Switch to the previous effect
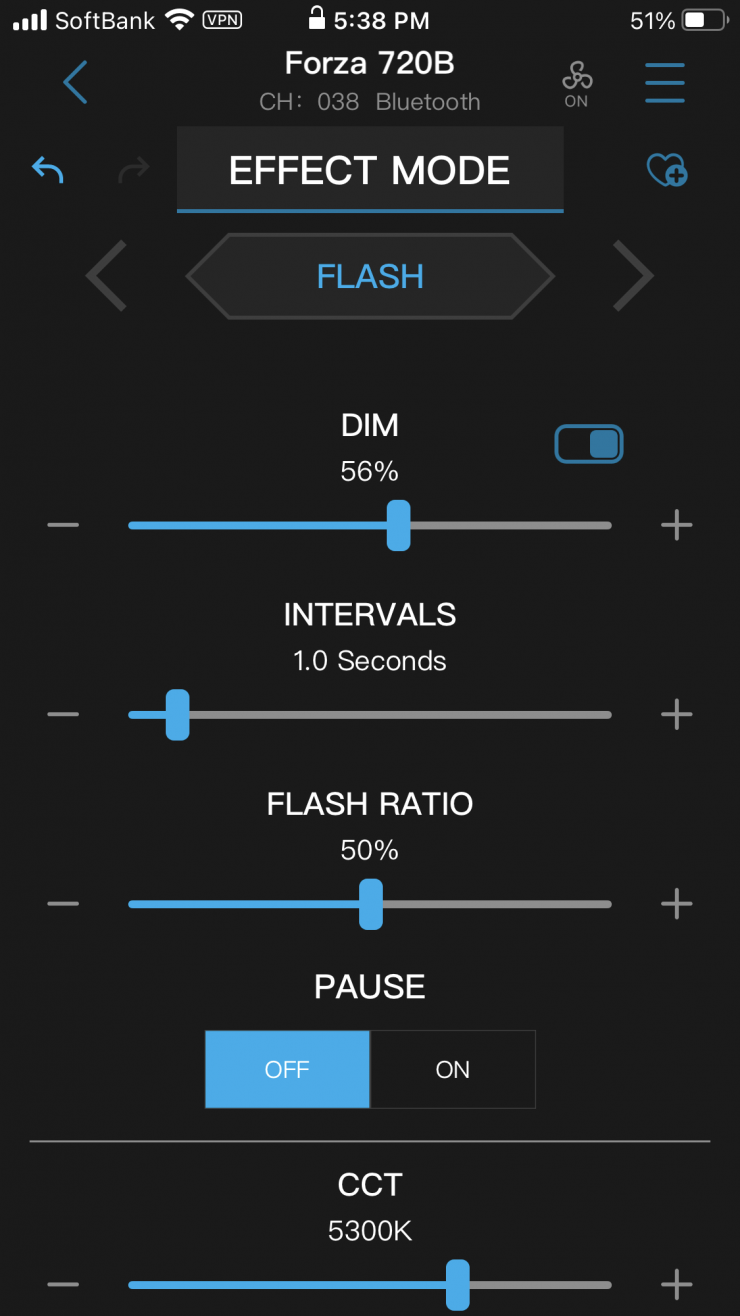 [x=107, y=275]
